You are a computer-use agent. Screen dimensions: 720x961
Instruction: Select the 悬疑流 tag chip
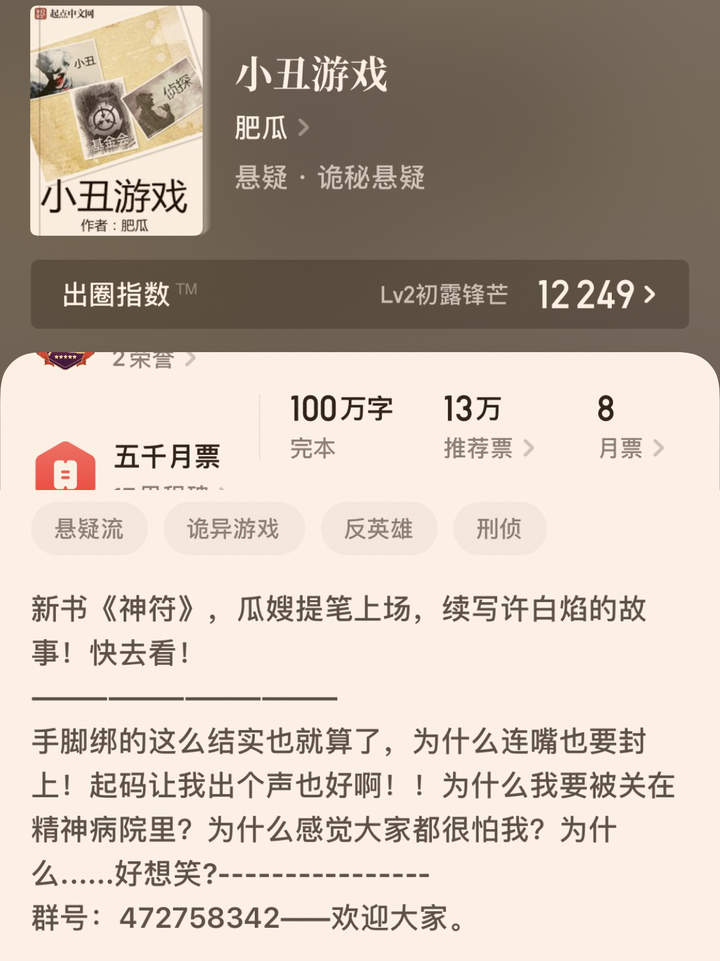click(x=90, y=529)
